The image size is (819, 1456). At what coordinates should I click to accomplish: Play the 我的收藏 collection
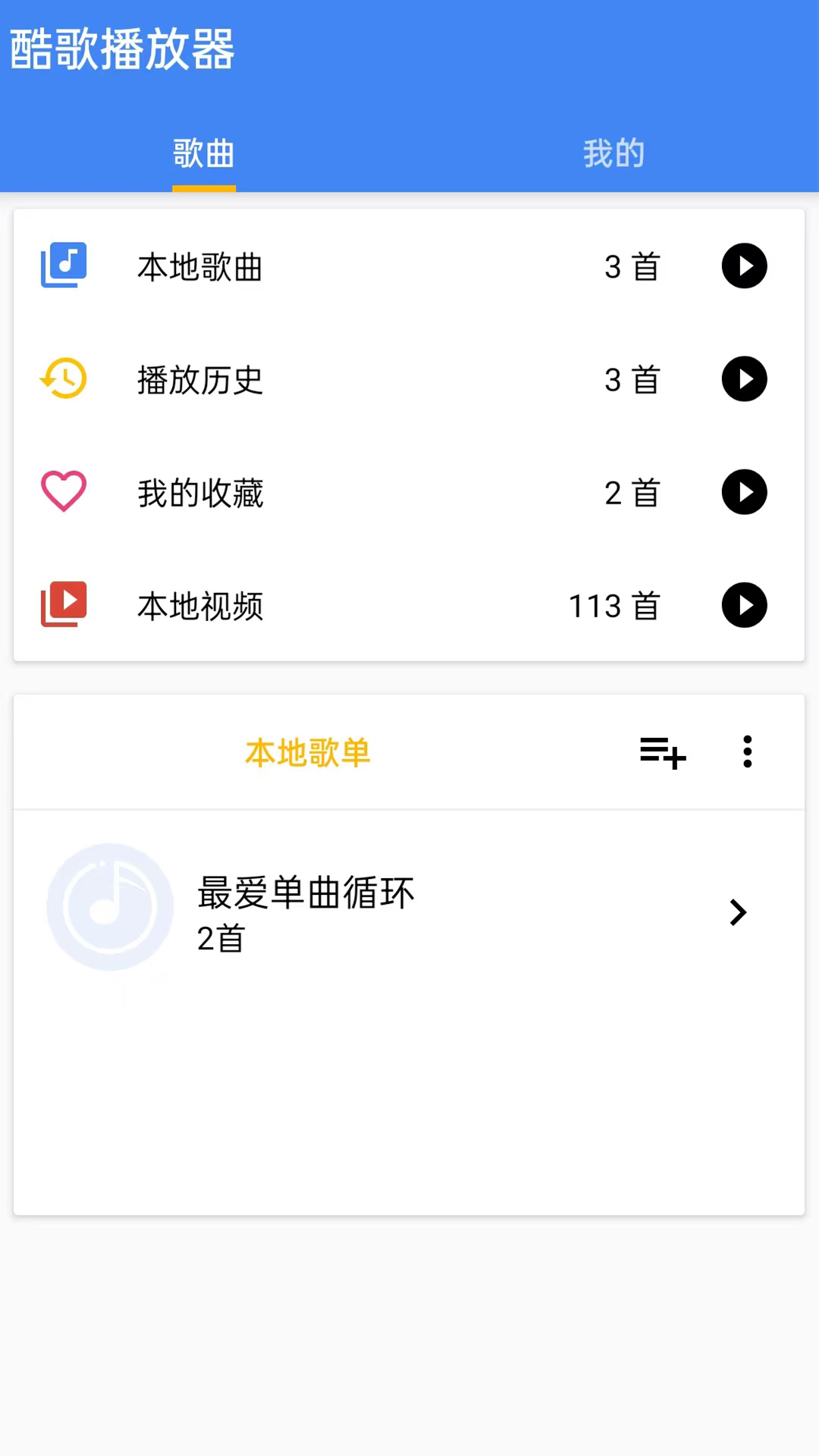744,492
